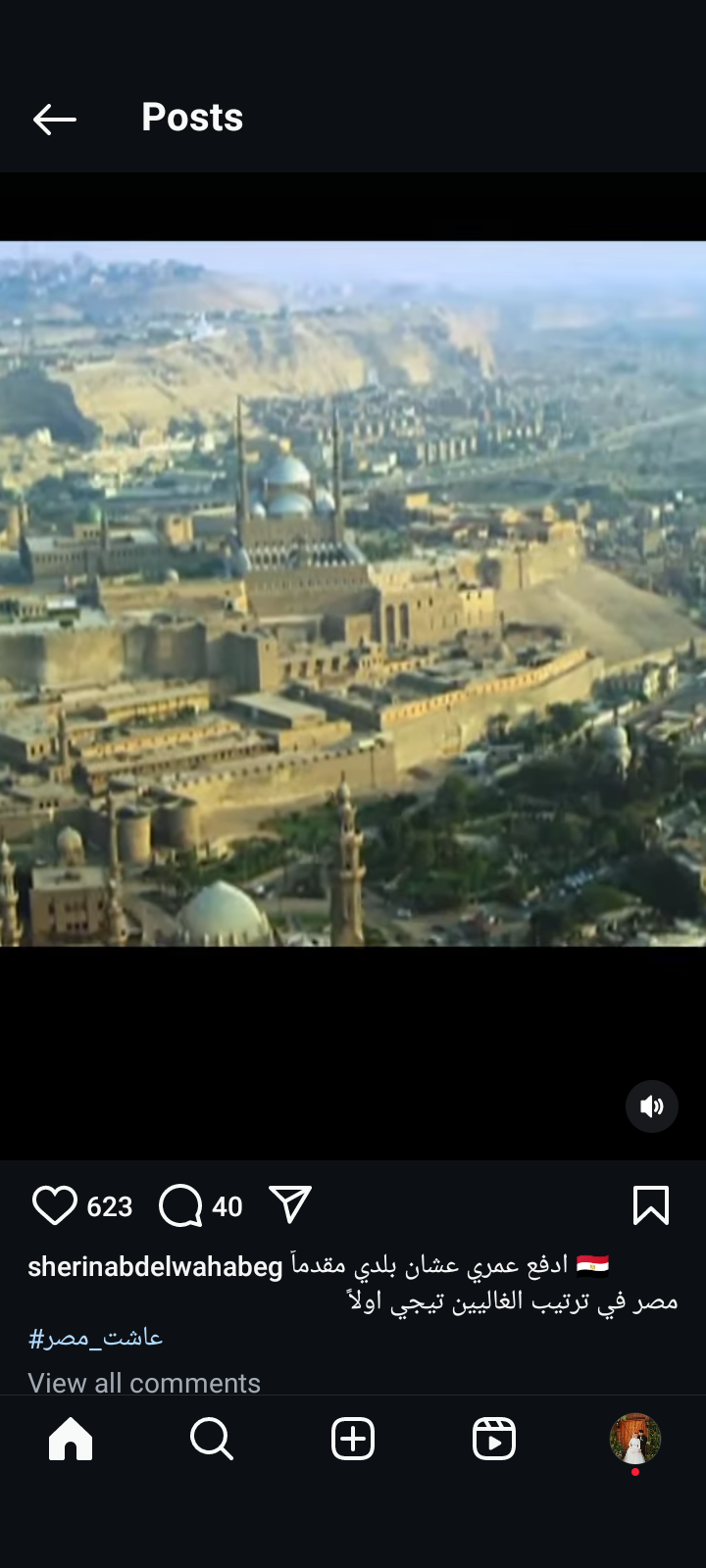Image resolution: width=706 pixels, height=1568 pixels.
Task: Open the Search tab
Action: pos(212,1440)
